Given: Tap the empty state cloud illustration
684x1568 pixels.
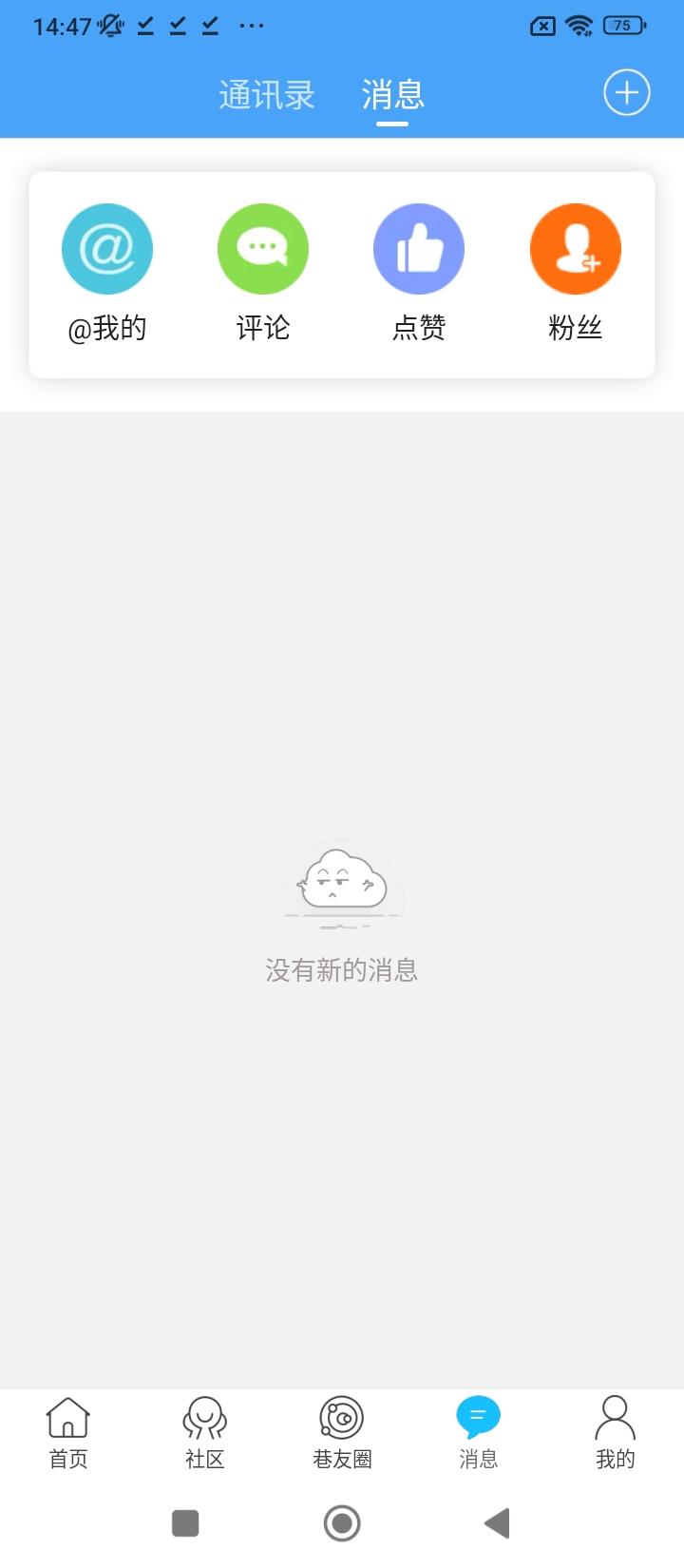Looking at the screenshot, I should pos(342,884).
